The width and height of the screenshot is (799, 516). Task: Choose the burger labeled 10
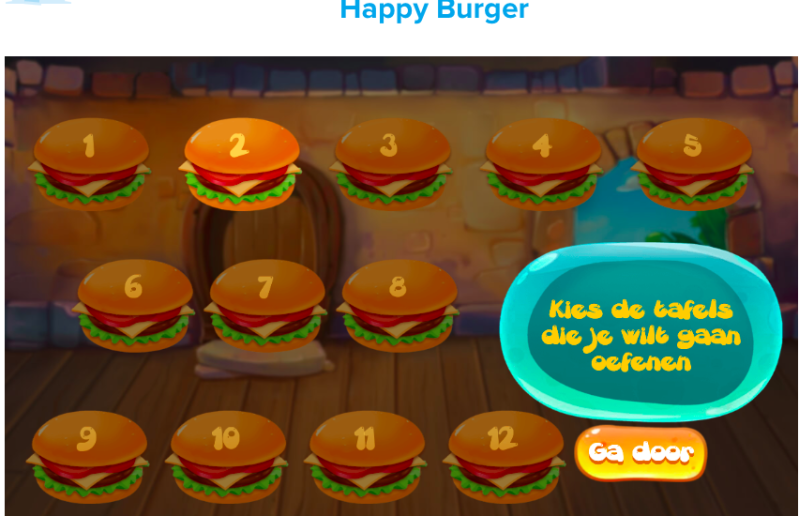click(x=227, y=455)
